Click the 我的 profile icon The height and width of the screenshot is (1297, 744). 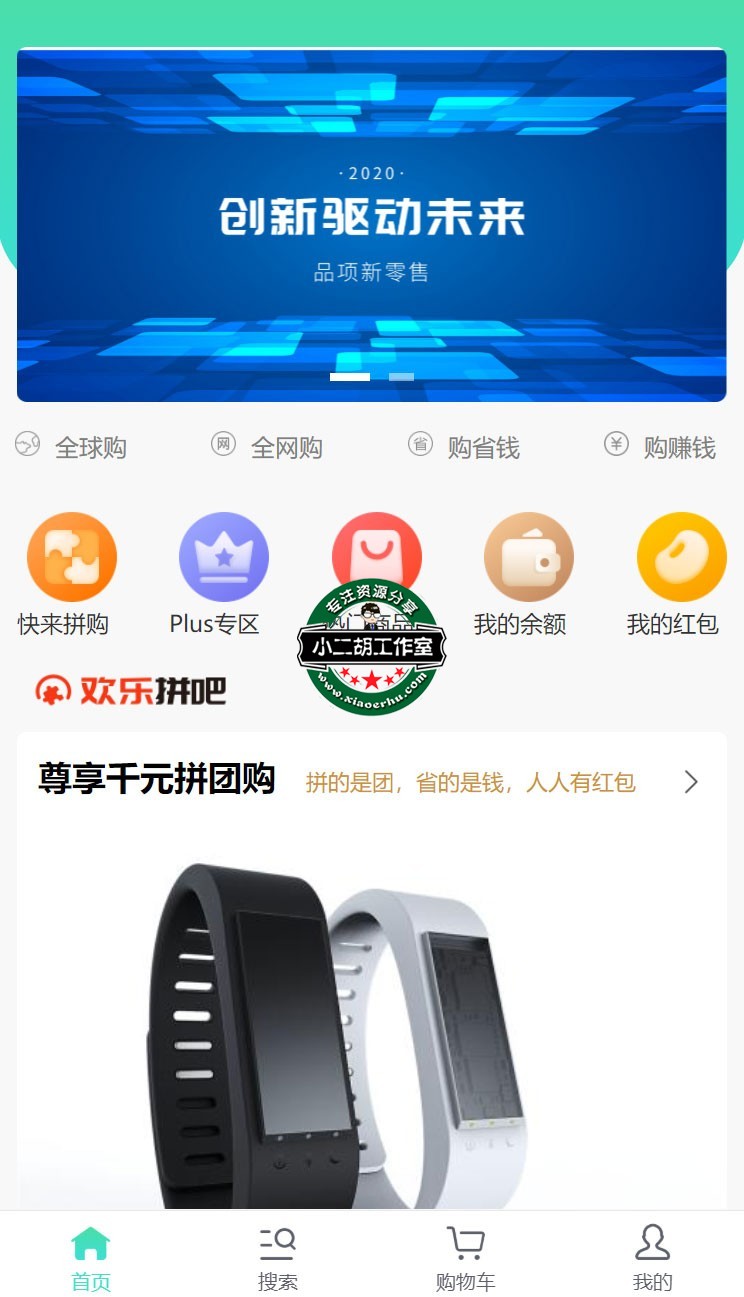(x=652, y=1243)
